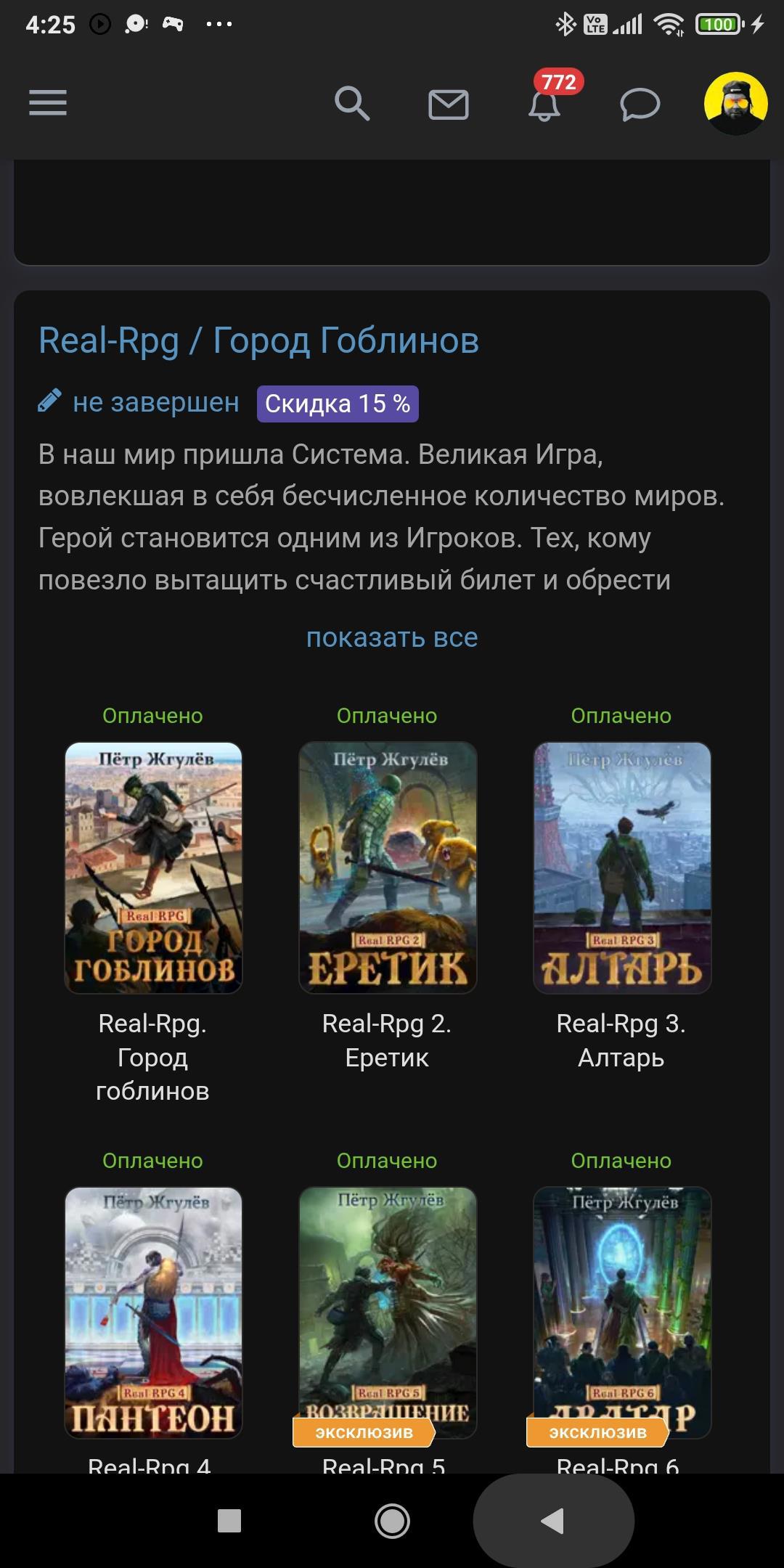The height and width of the screenshot is (1568, 784).
Task: Go to the home screen
Action: click(392, 1520)
